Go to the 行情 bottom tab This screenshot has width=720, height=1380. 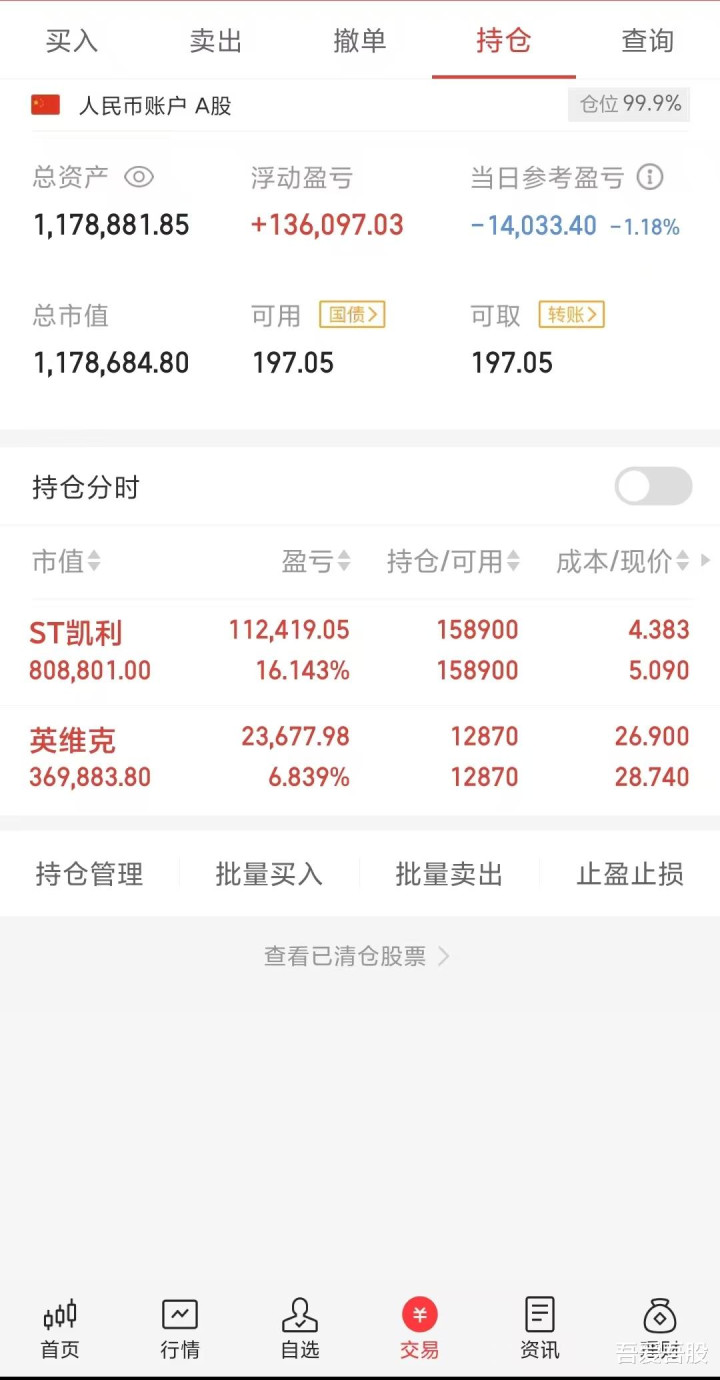pos(180,1329)
